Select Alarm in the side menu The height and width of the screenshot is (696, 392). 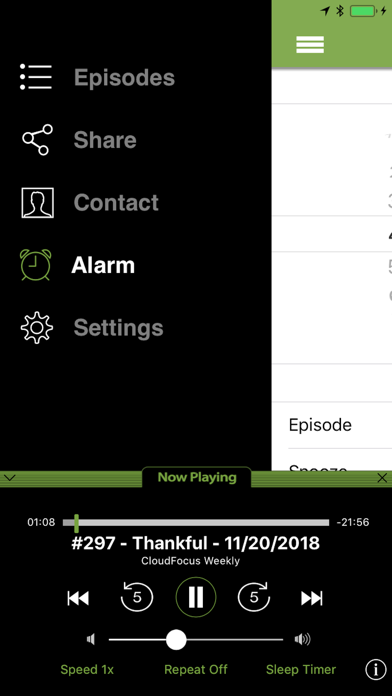tap(77, 265)
